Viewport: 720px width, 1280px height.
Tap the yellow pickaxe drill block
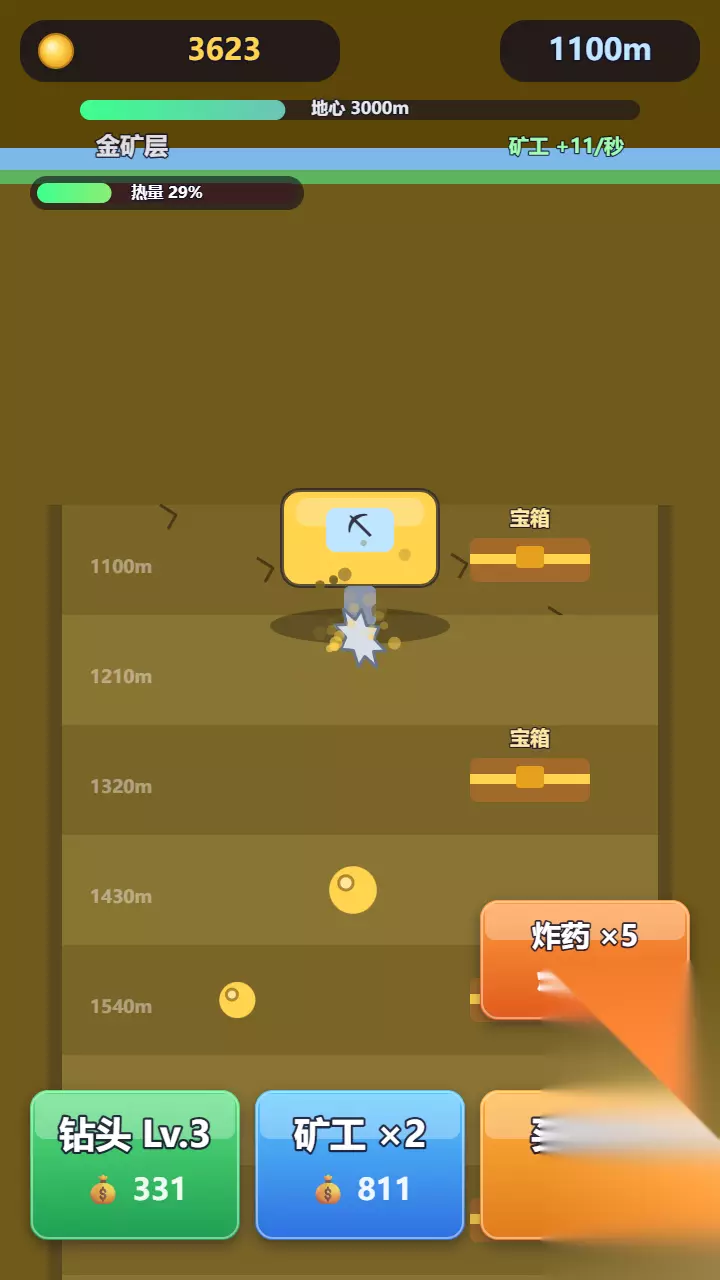360,538
